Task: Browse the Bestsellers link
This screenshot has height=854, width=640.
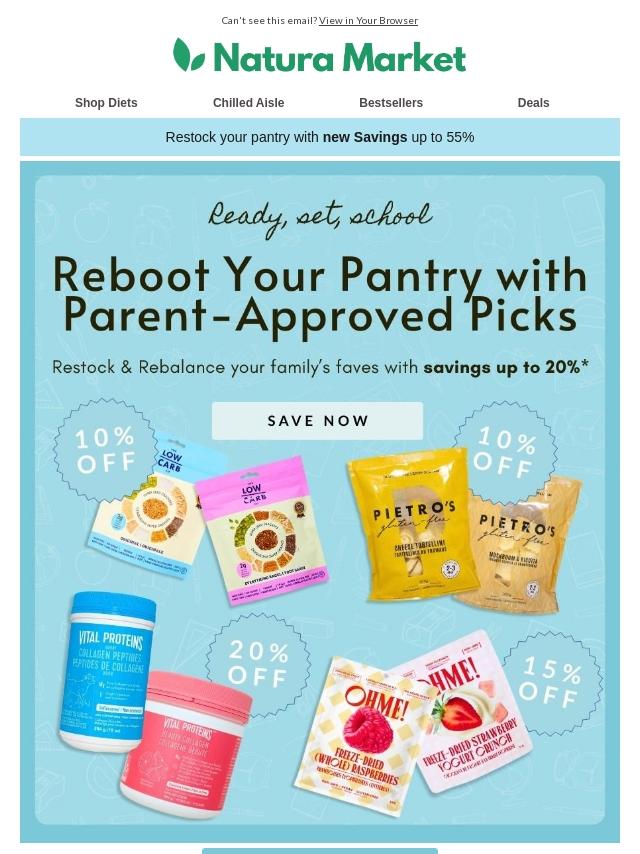Action: [x=391, y=103]
